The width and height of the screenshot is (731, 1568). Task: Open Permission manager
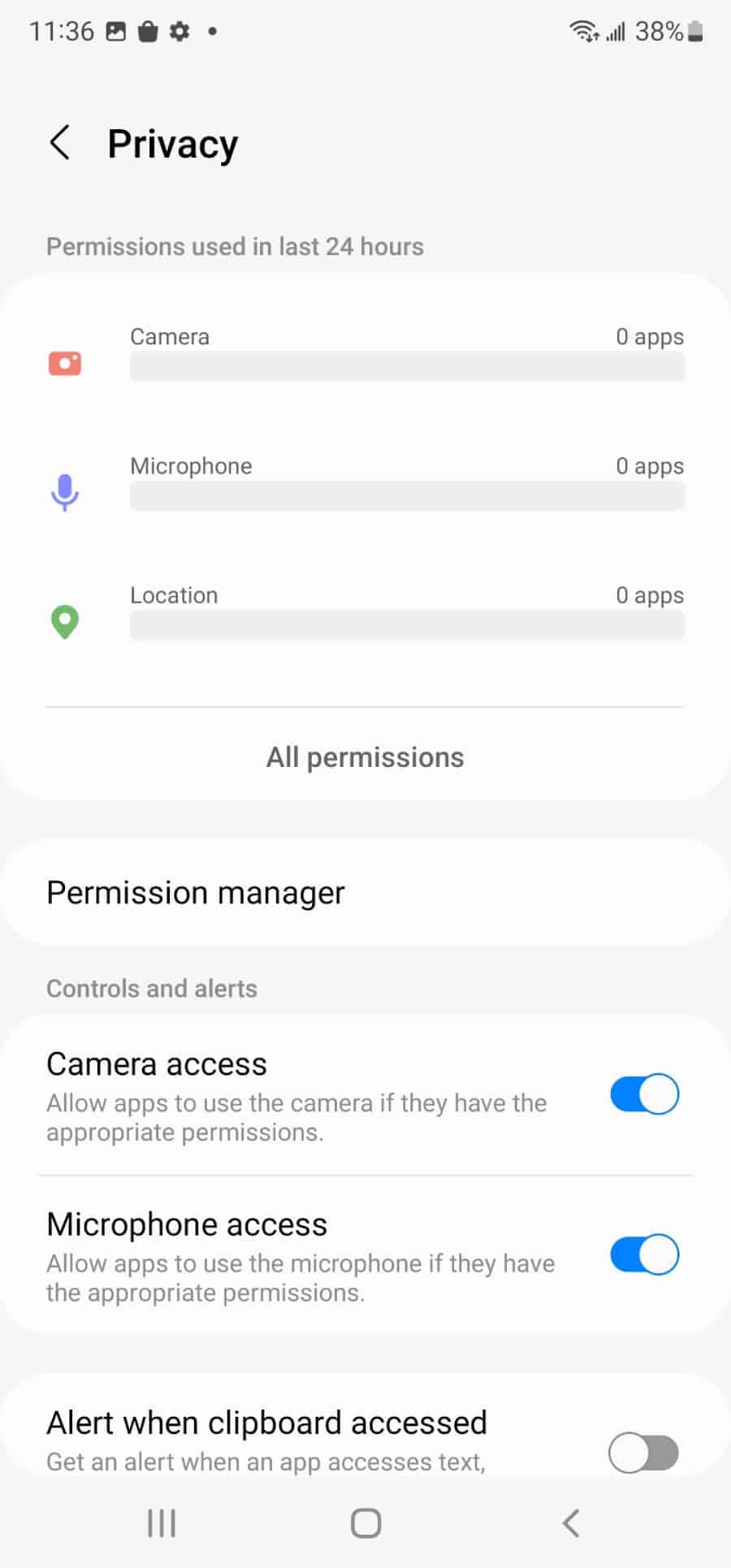click(x=365, y=892)
